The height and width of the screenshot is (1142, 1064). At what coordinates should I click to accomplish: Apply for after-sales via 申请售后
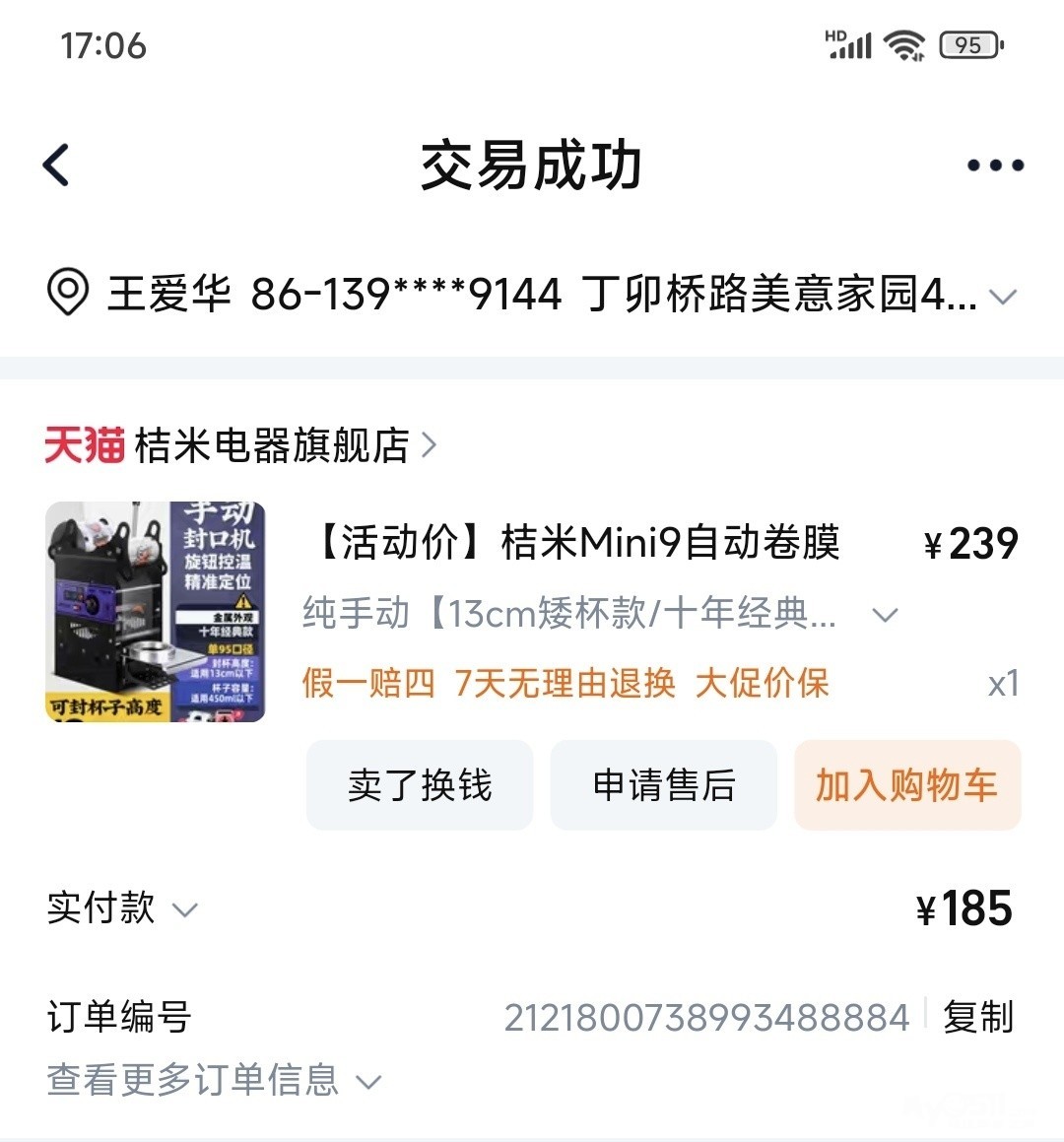tap(664, 785)
